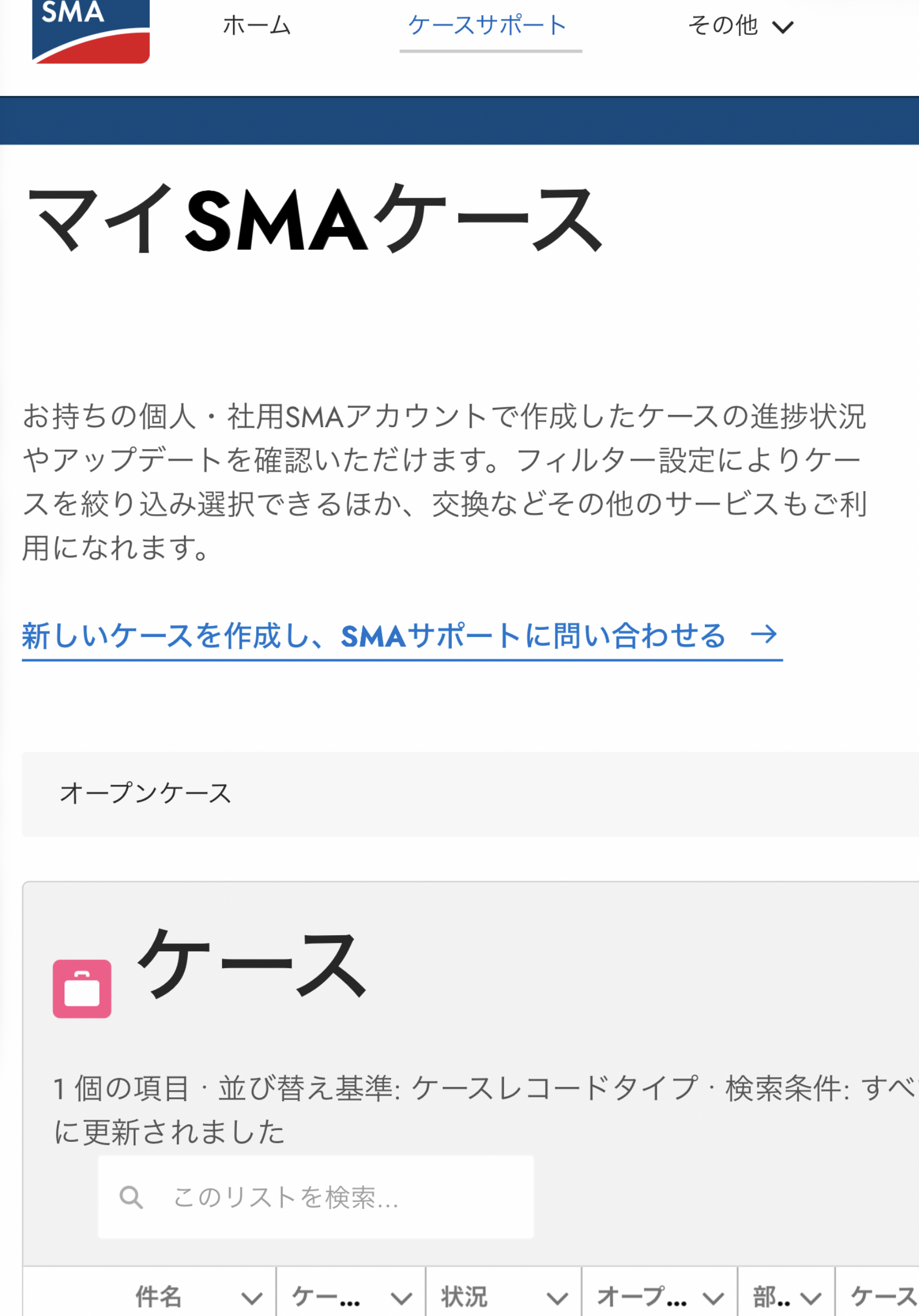Open the オープ… column chevron menu
Screen dimensions: 919x1316
pyautogui.click(x=713, y=1298)
